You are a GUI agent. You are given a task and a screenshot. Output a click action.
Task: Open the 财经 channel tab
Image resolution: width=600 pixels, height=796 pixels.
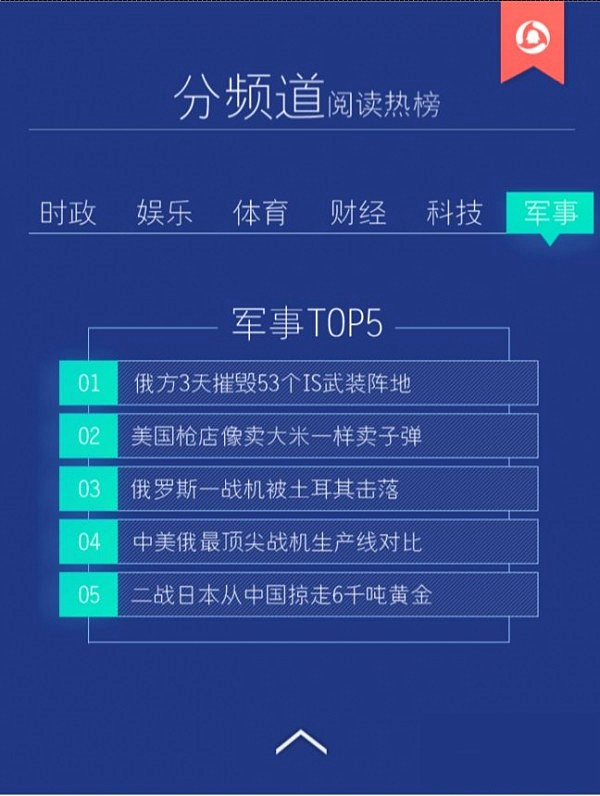tap(358, 212)
